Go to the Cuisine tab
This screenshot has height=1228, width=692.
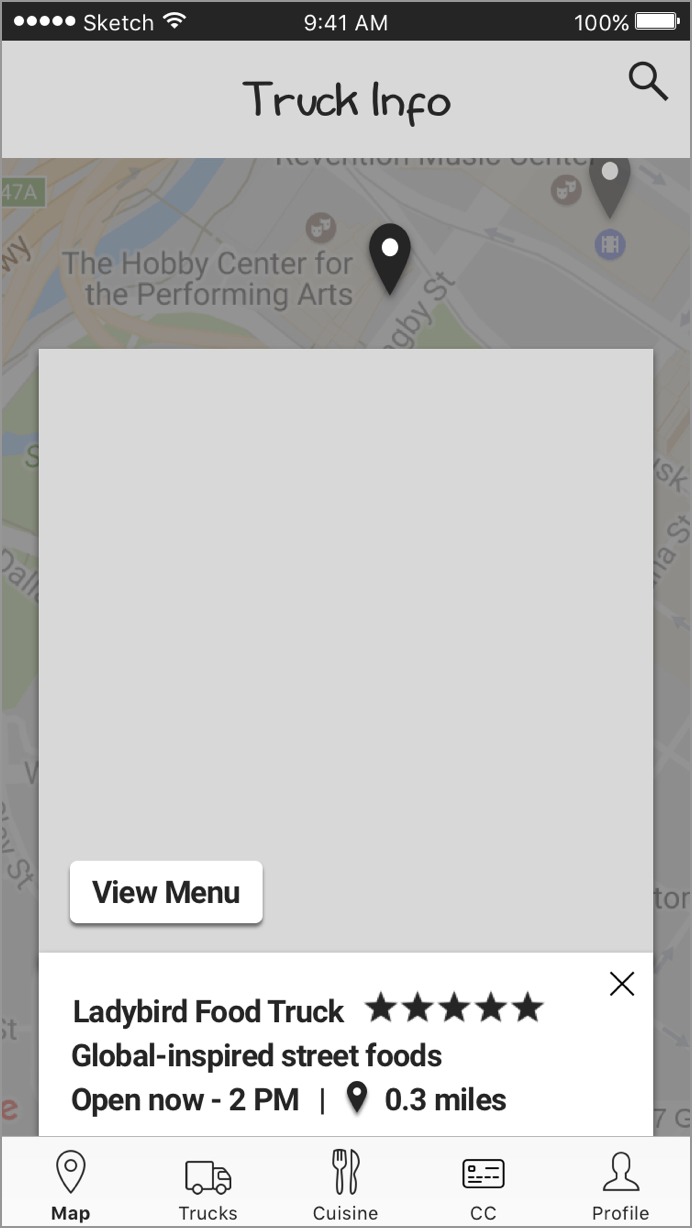(346, 1186)
